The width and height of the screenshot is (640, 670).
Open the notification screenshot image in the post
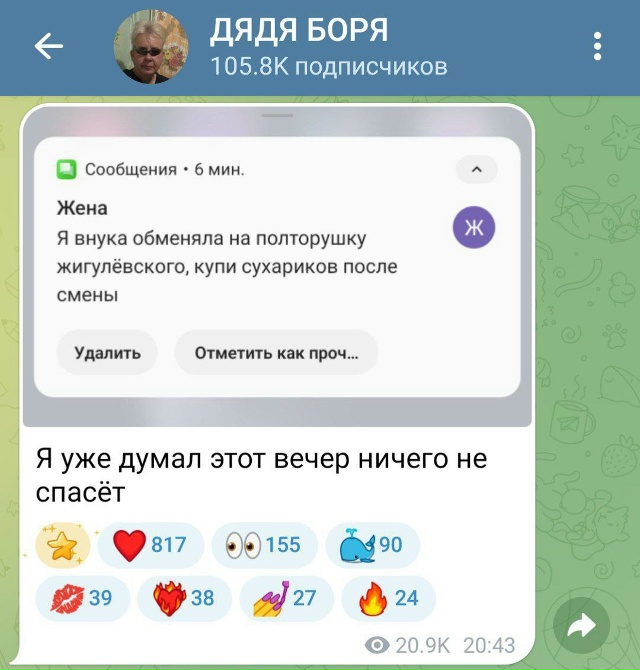pyautogui.click(x=277, y=265)
